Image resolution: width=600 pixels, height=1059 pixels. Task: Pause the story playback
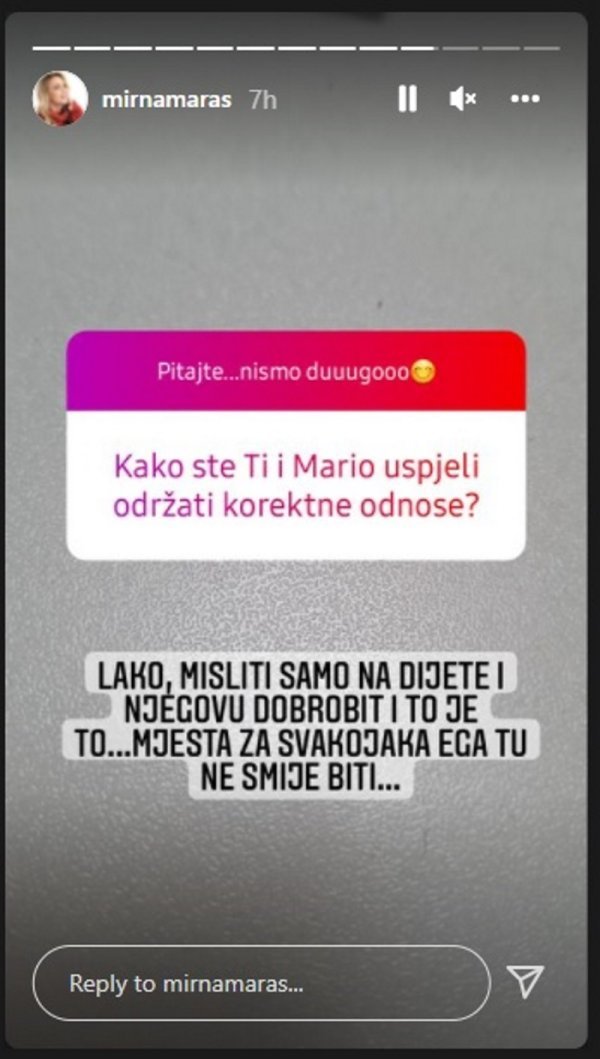[407, 98]
